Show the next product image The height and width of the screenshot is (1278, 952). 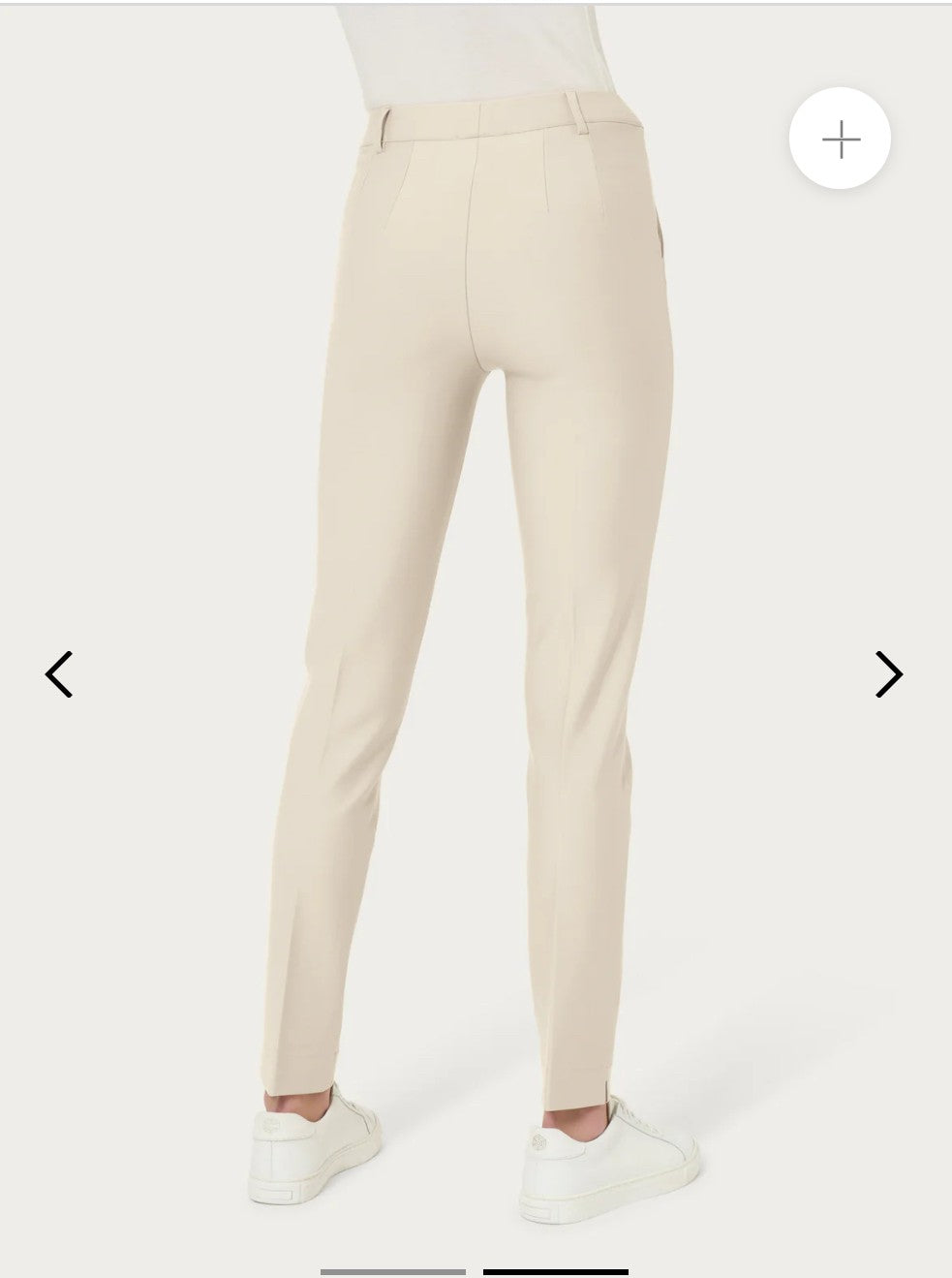(x=888, y=674)
